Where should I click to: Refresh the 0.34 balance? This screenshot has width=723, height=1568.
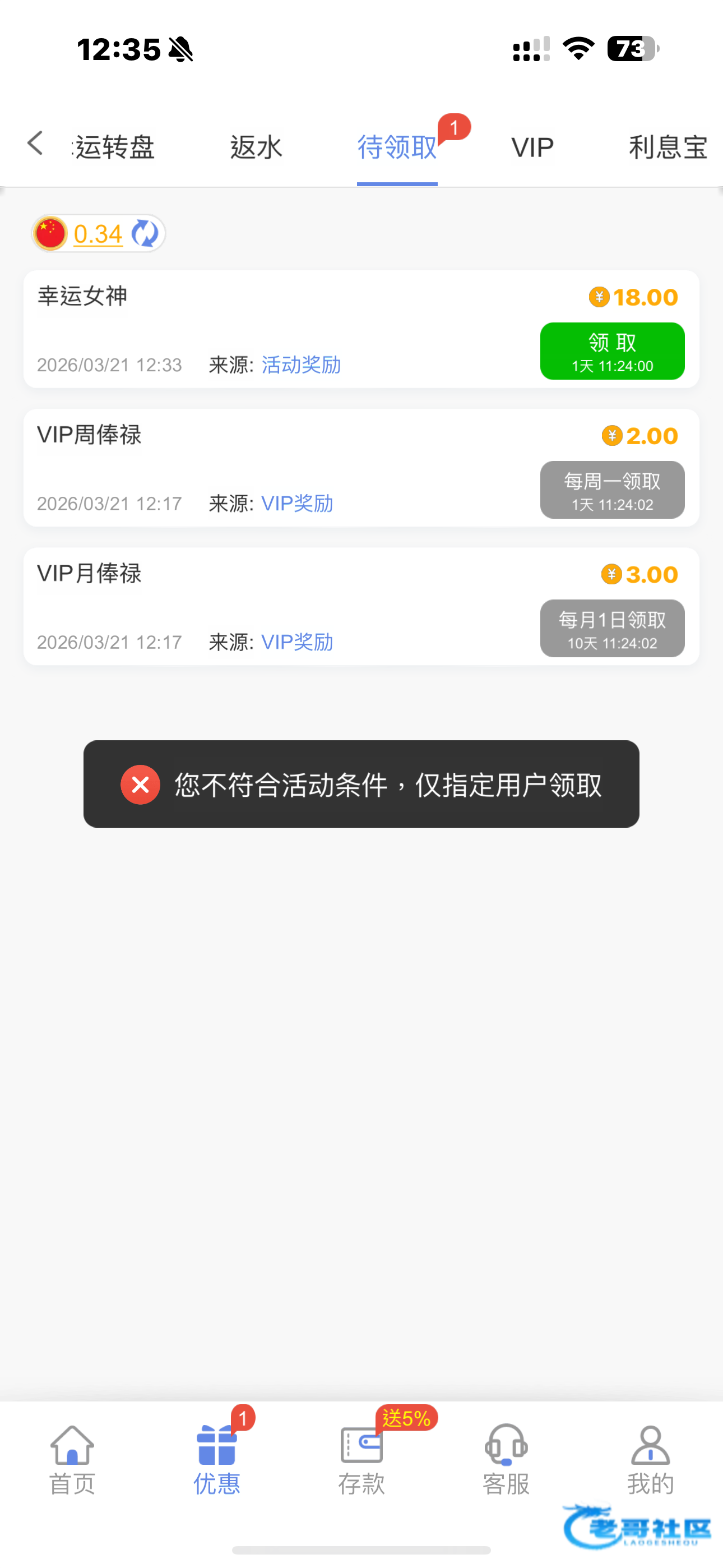[145, 234]
